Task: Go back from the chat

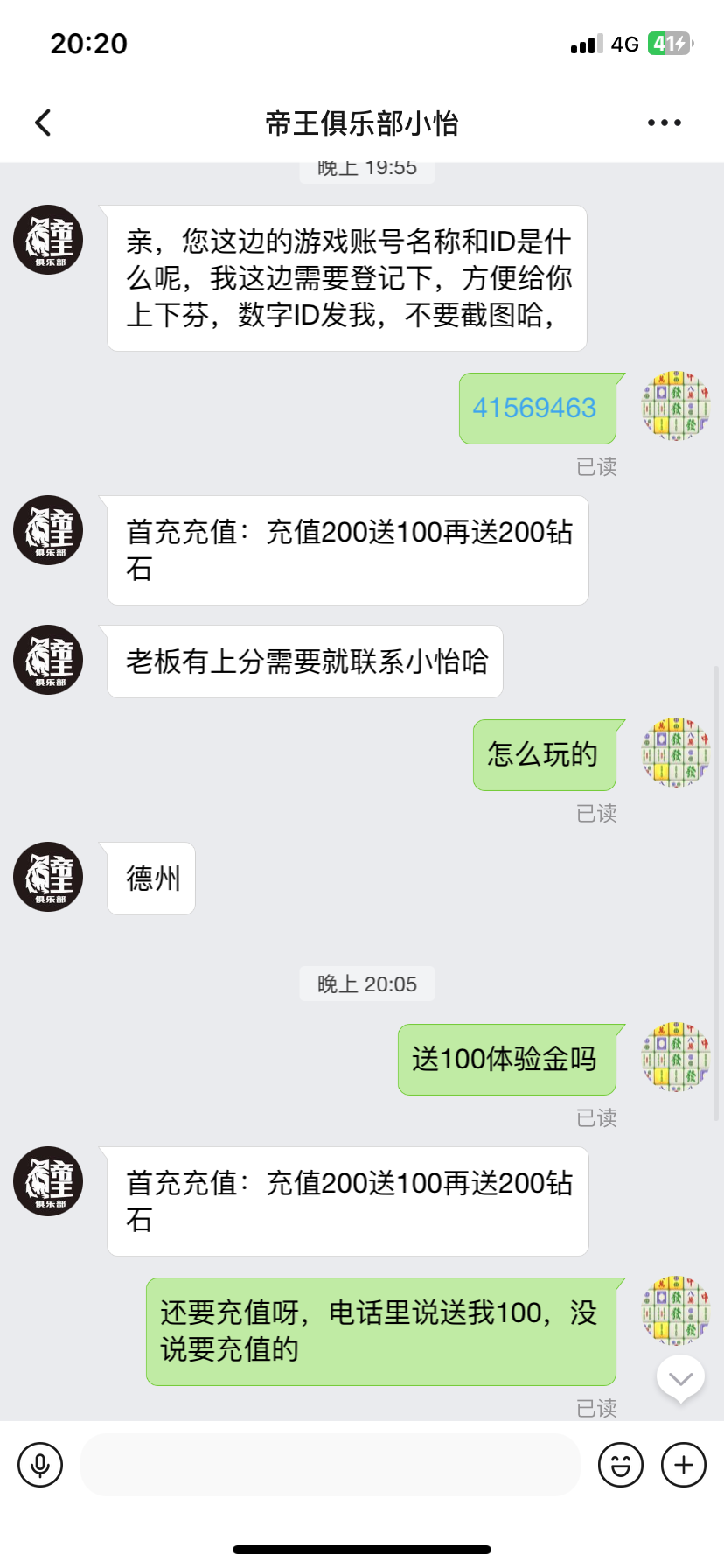Action: (x=43, y=122)
